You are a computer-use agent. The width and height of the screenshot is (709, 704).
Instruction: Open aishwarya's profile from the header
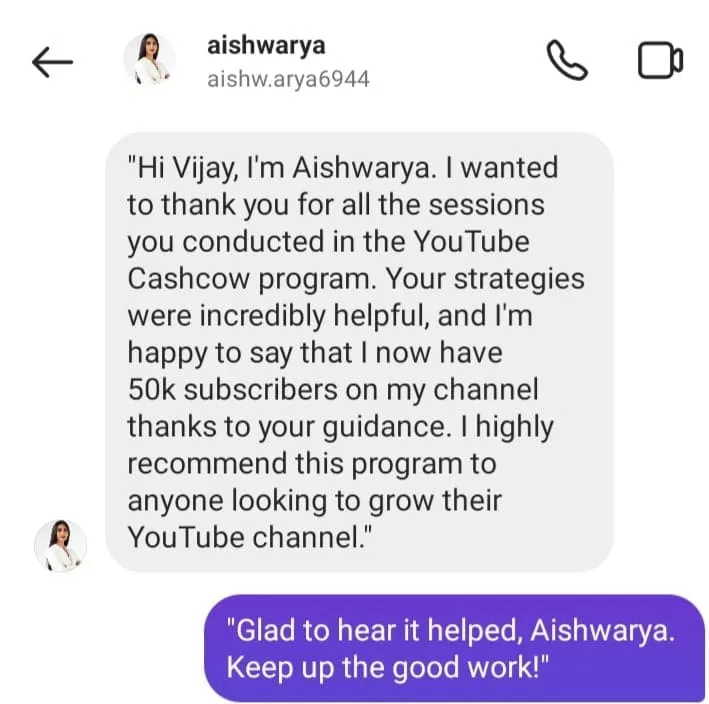[265, 61]
